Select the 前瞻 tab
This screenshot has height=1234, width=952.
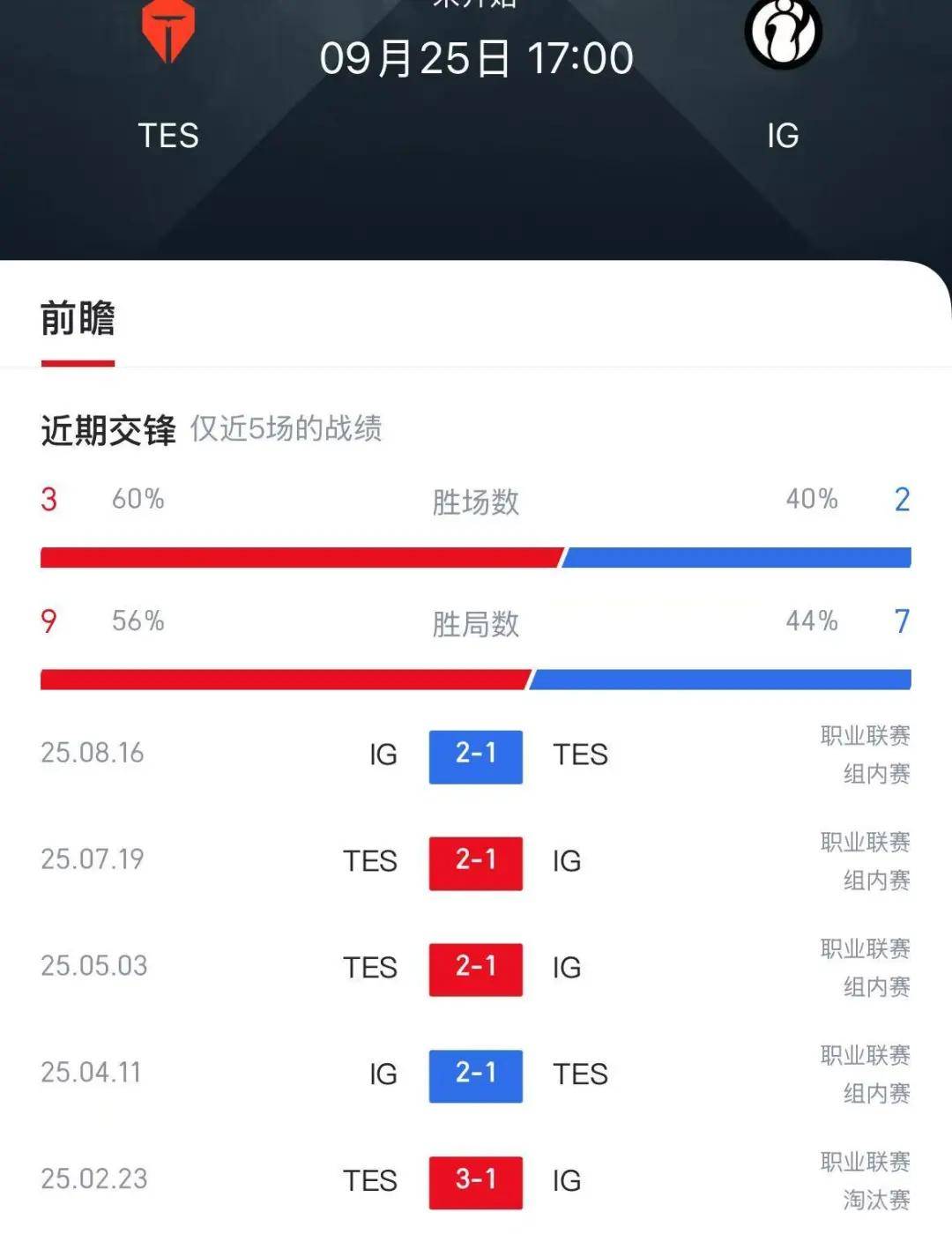(78, 320)
